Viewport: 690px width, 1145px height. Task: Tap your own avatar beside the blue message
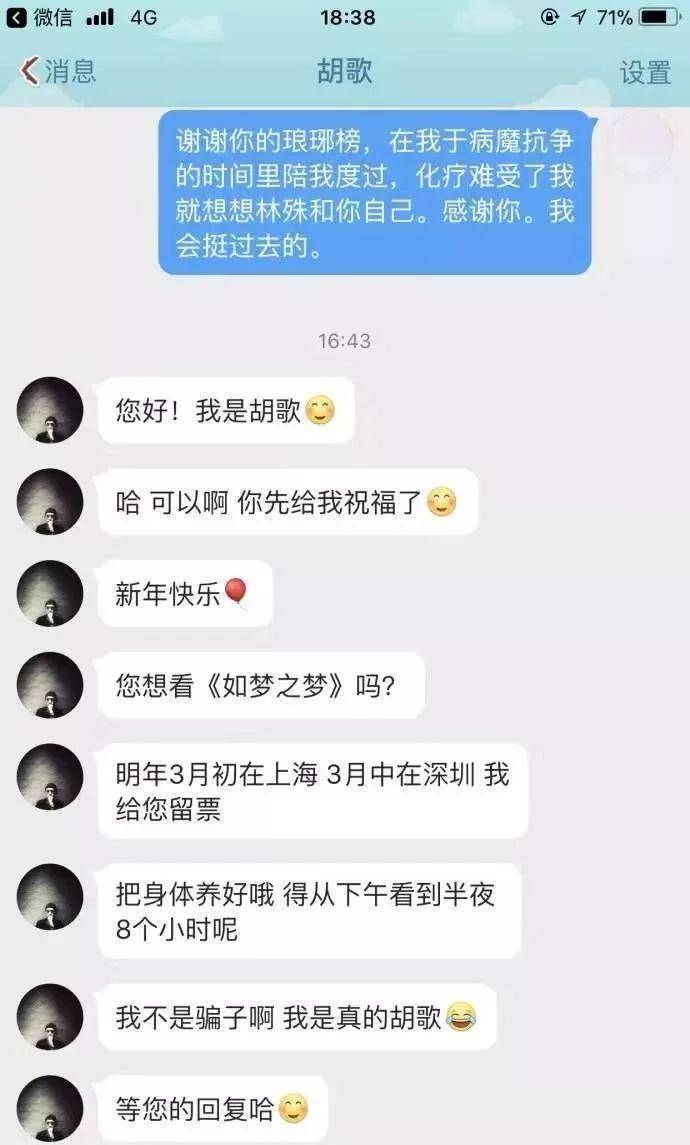click(640, 141)
